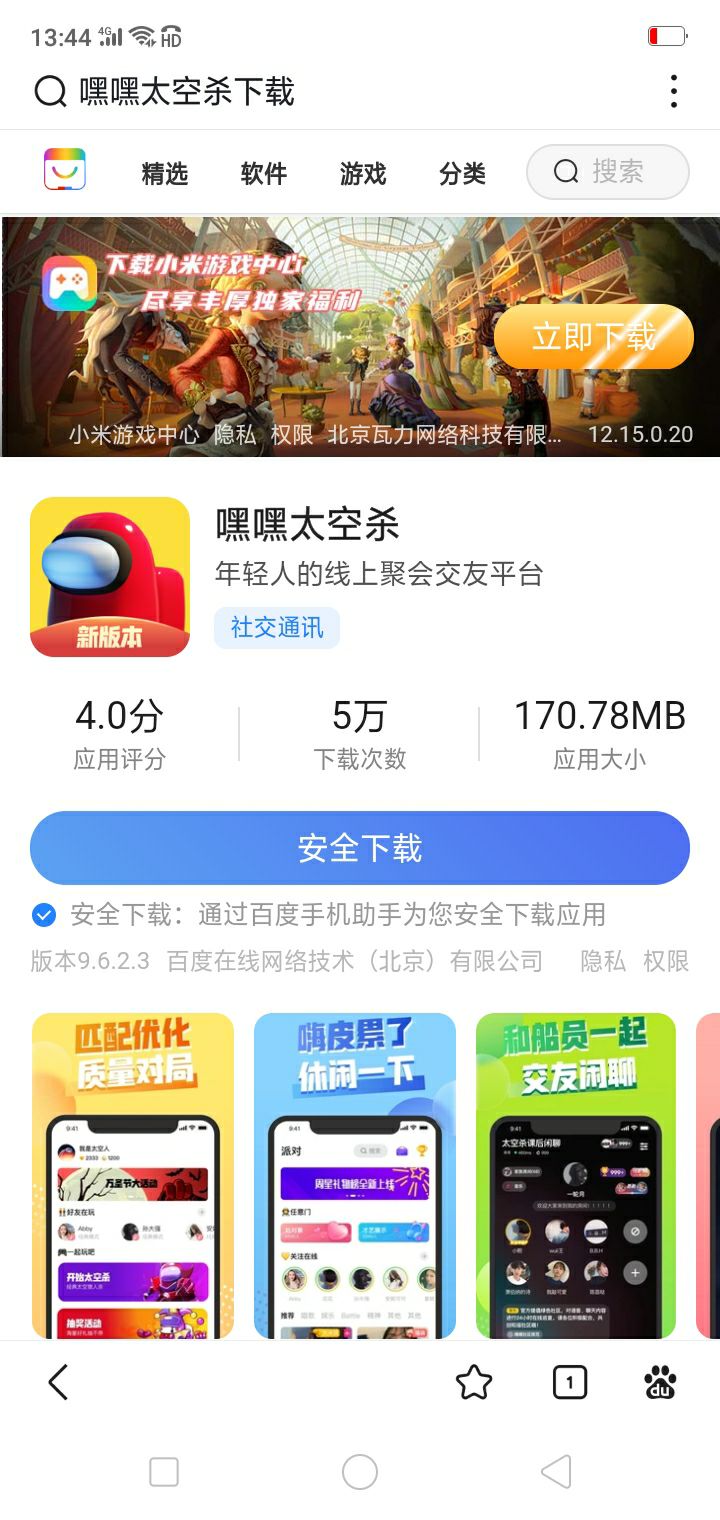
Task: Open the 隐私 link under 安全下载
Action: [x=603, y=962]
